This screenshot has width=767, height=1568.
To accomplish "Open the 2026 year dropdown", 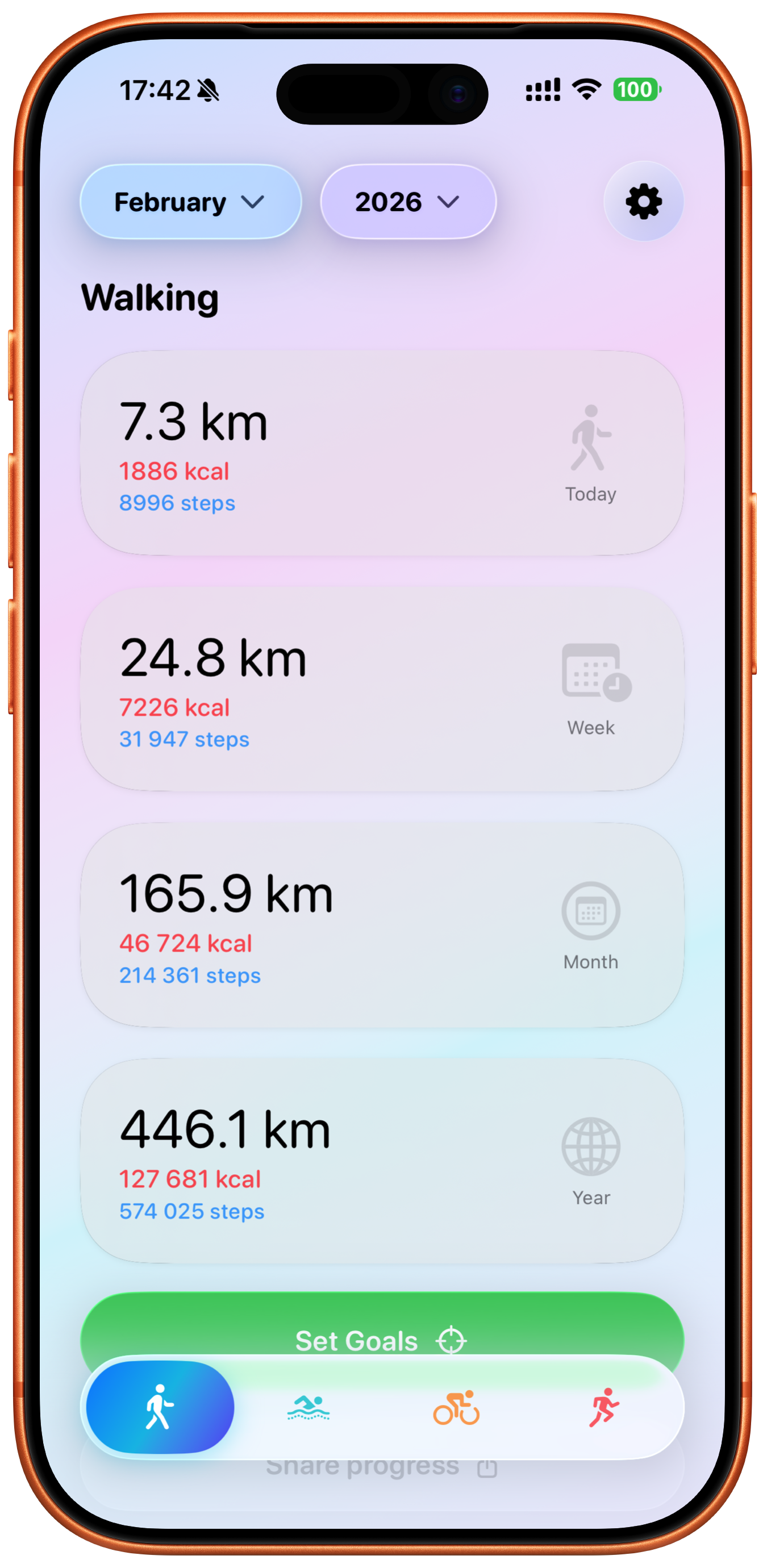I will 407,202.
